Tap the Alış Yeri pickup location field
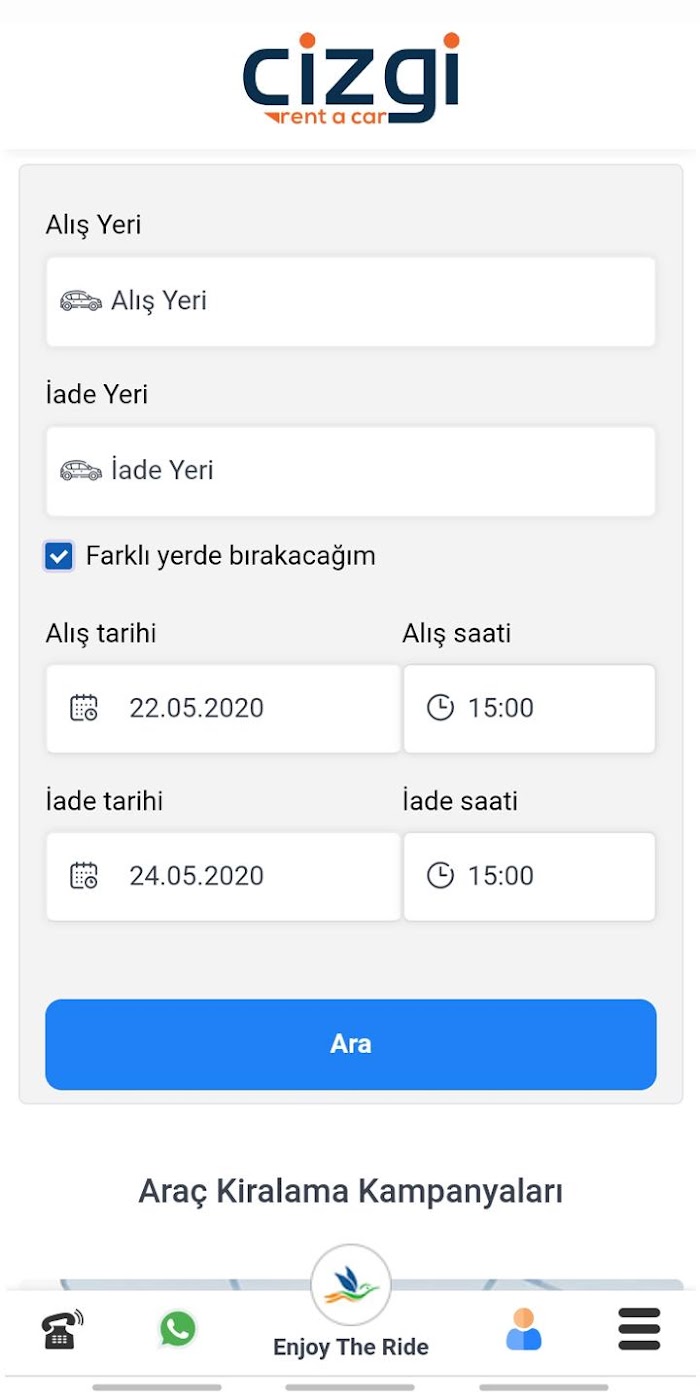The height and width of the screenshot is (1400, 700). (351, 301)
